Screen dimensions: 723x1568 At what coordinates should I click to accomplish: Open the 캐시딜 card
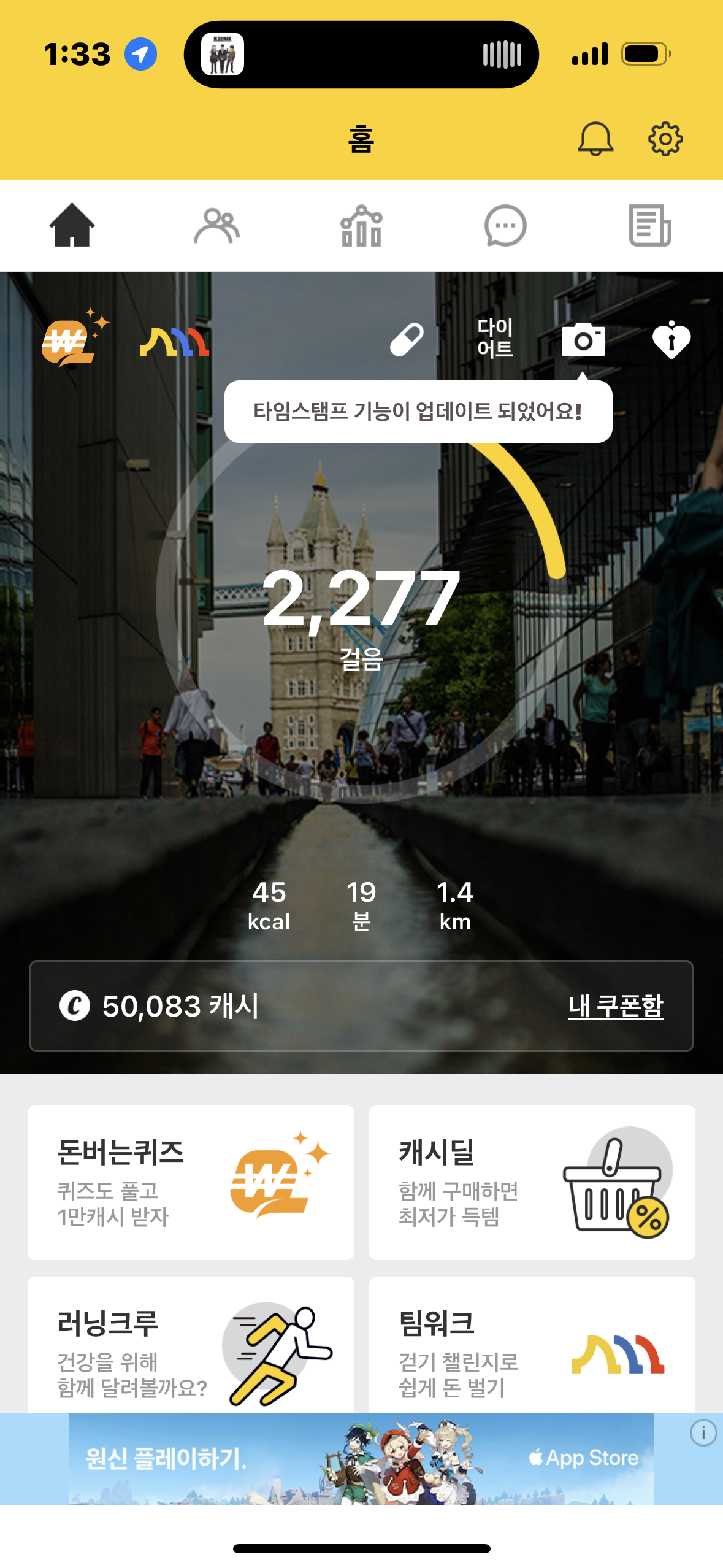coord(532,1182)
